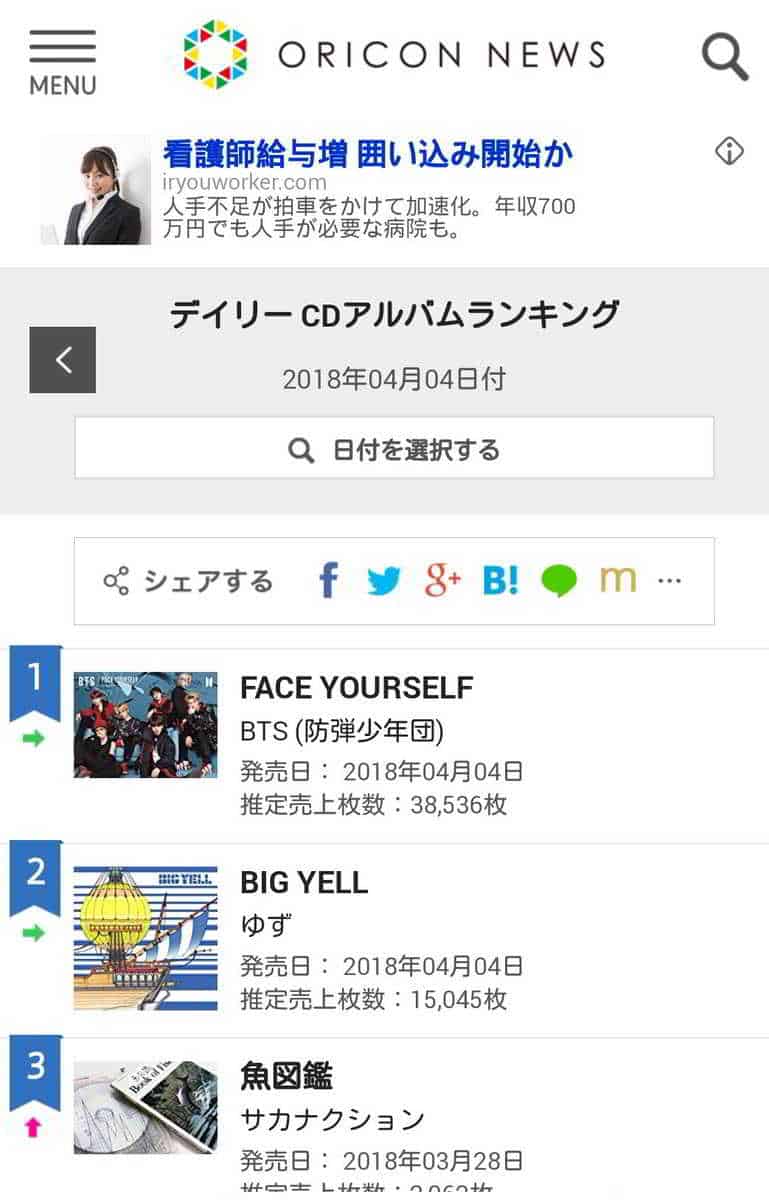Open FACE YOURSELF by BTS
769x1200 pixels.
pyautogui.click(x=357, y=688)
